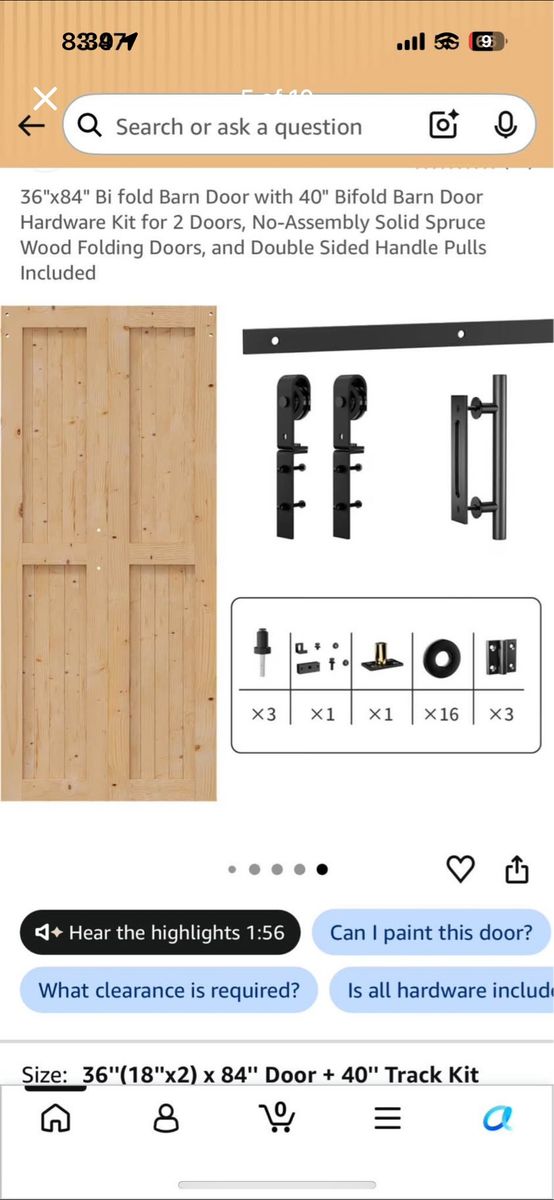Add this item to a list using the heart
554x1200 pixels.
pyautogui.click(x=460, y=869)
